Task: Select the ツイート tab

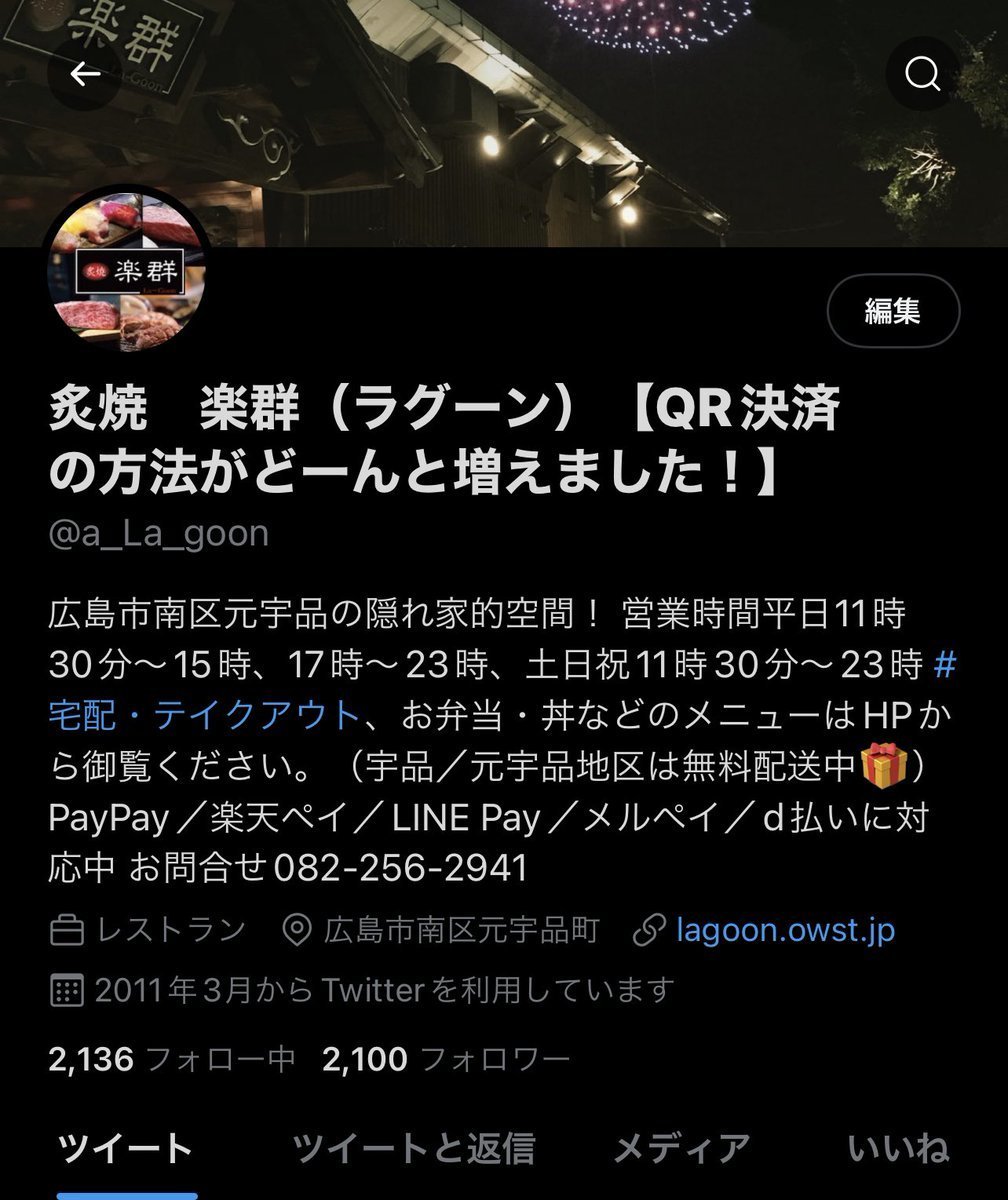Action: point(126,1149)
